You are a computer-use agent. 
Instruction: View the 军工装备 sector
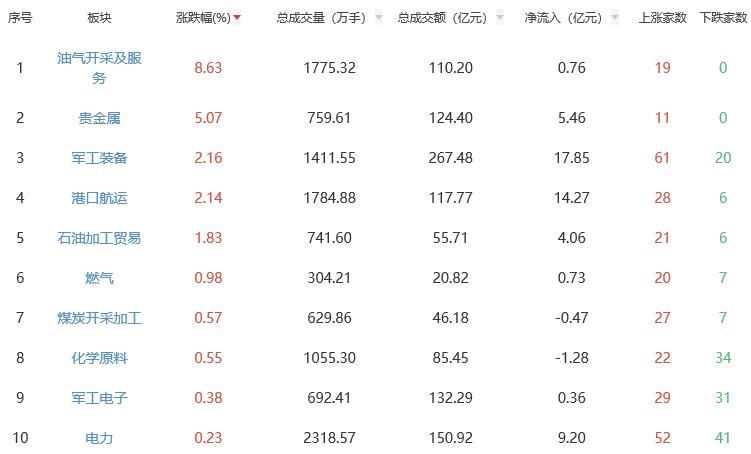(x=100, y=158)
